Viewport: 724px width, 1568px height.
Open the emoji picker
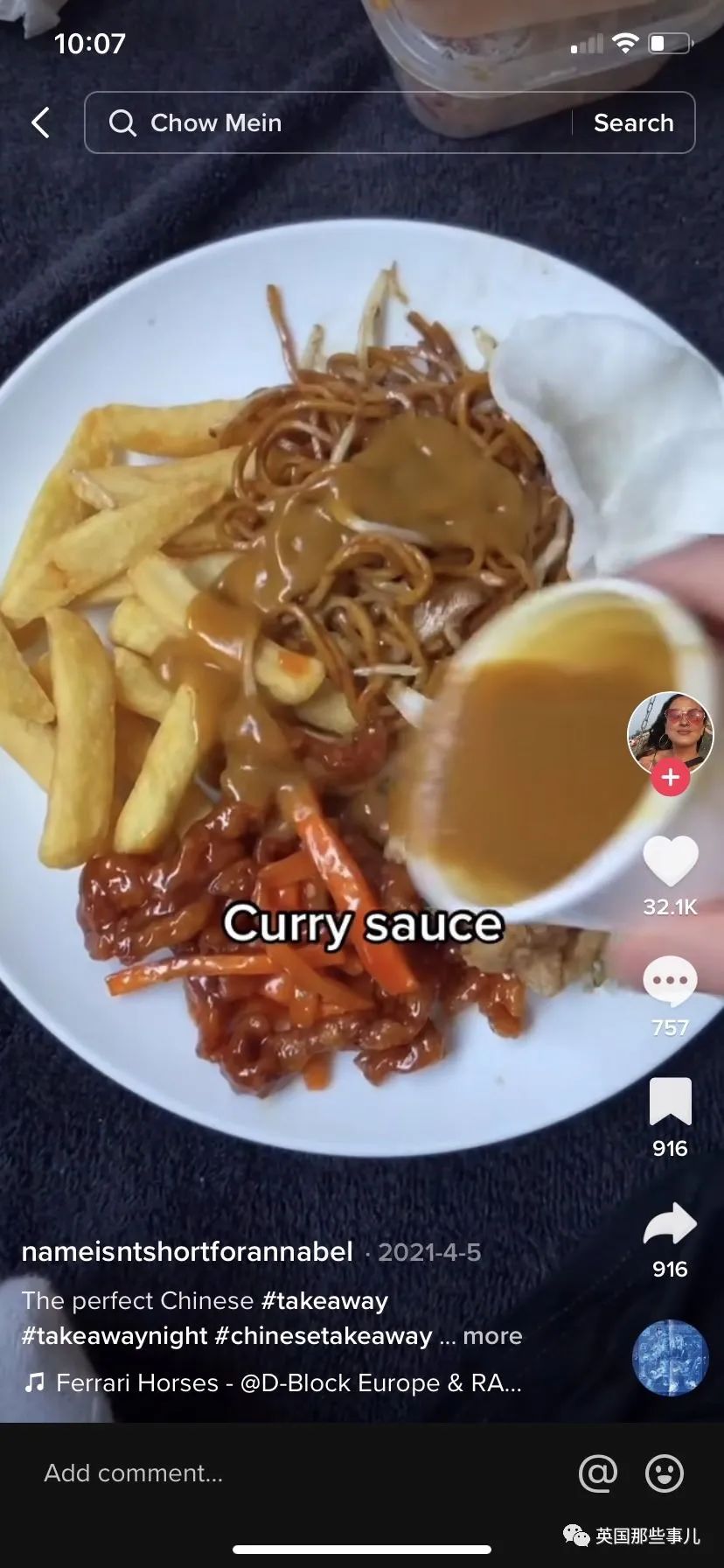(665, 1473)
